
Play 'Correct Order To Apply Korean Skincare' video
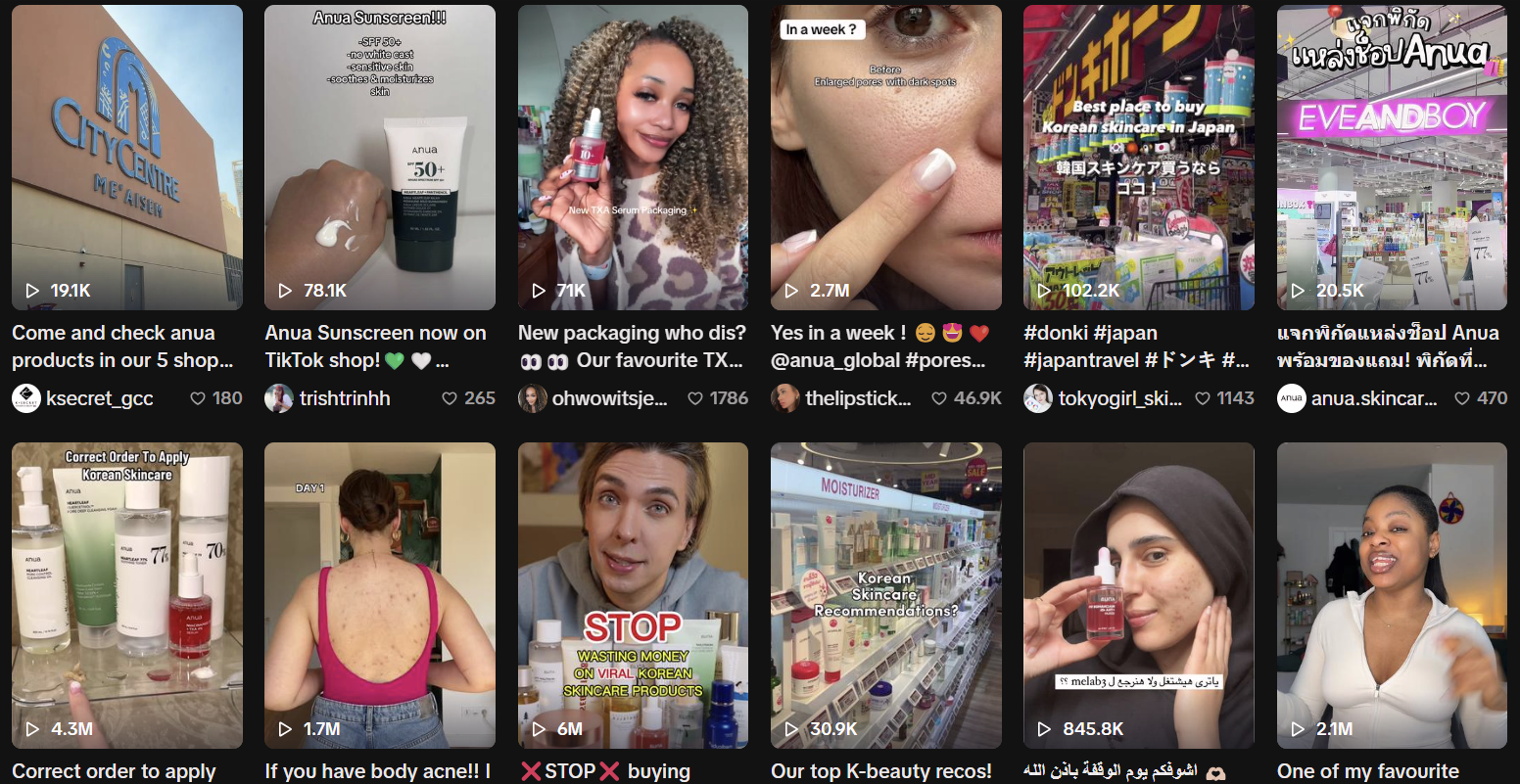click(x=126, y=595)
